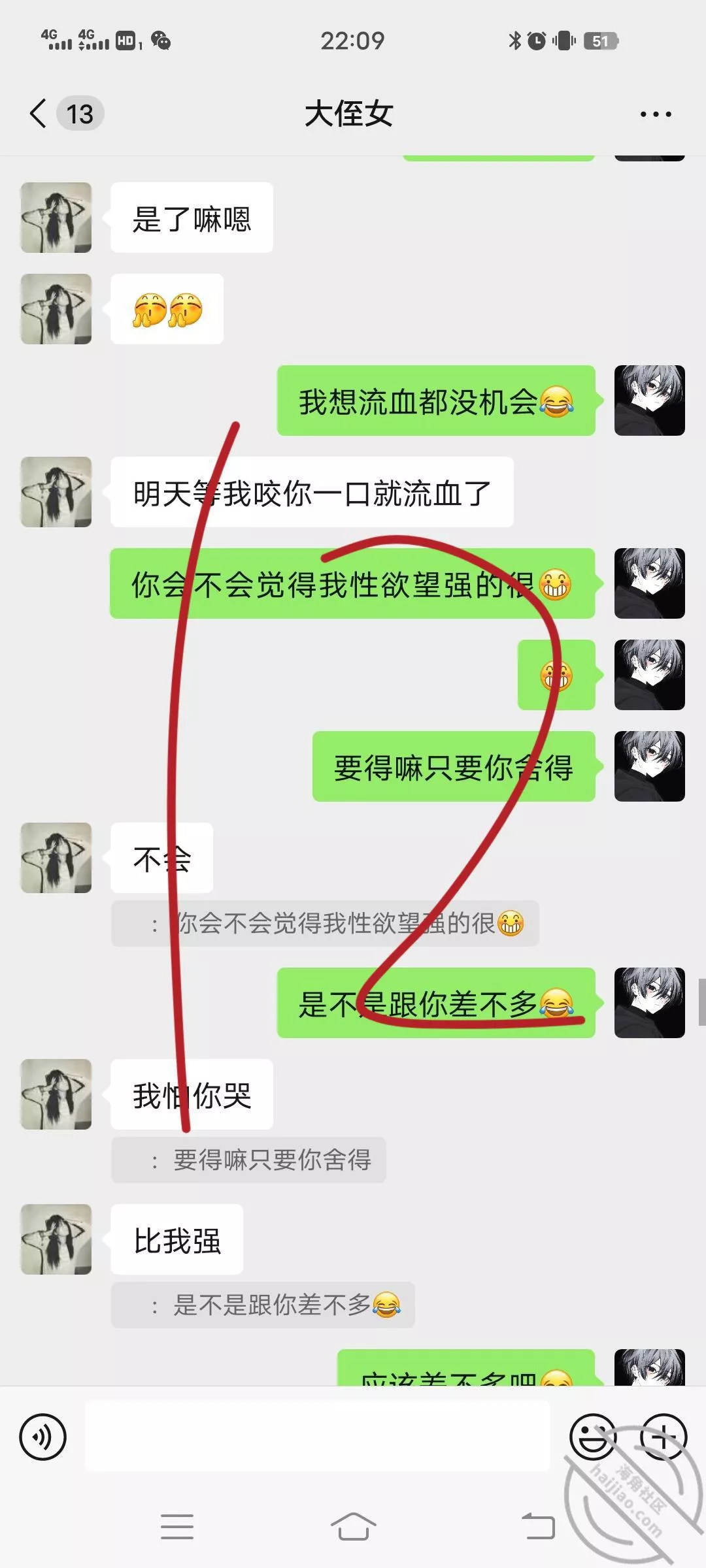Tap the system back button

point(537,1527)
